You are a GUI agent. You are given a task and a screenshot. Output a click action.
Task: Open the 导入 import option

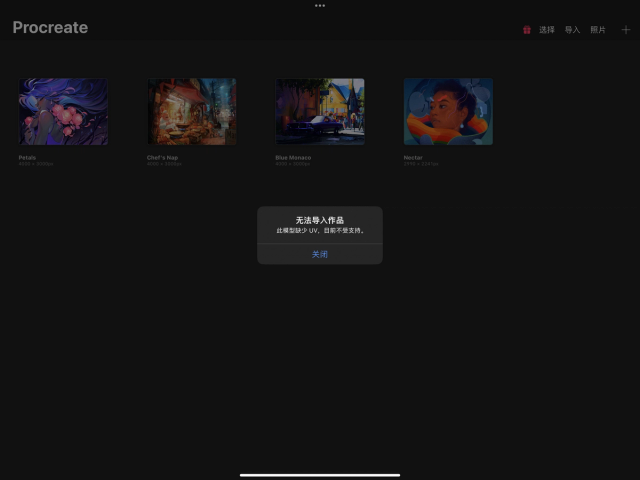click(x=572, y=30)
